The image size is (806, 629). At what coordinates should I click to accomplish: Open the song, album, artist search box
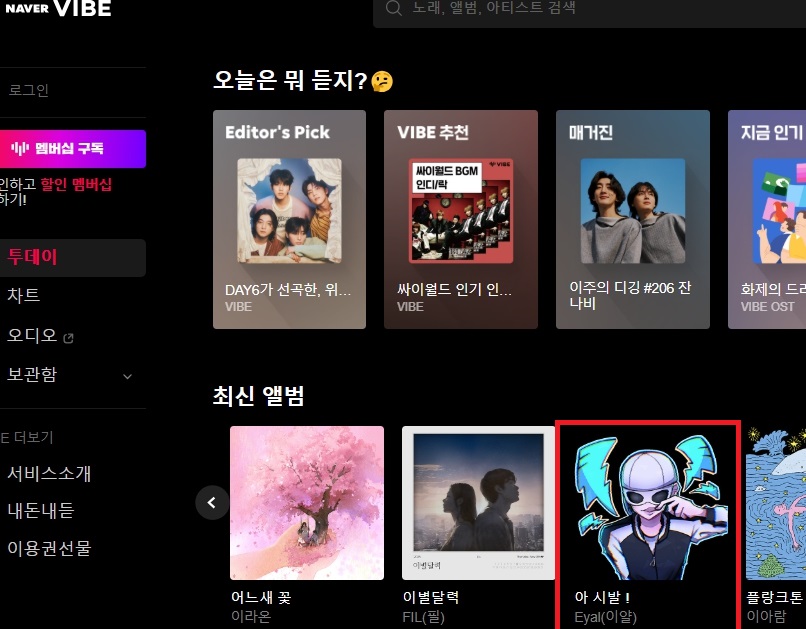[590, 9]
